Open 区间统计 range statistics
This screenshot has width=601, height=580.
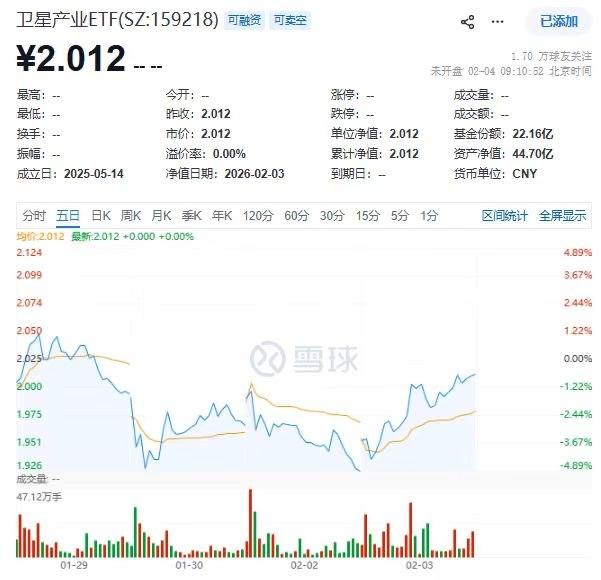point(503,215)
